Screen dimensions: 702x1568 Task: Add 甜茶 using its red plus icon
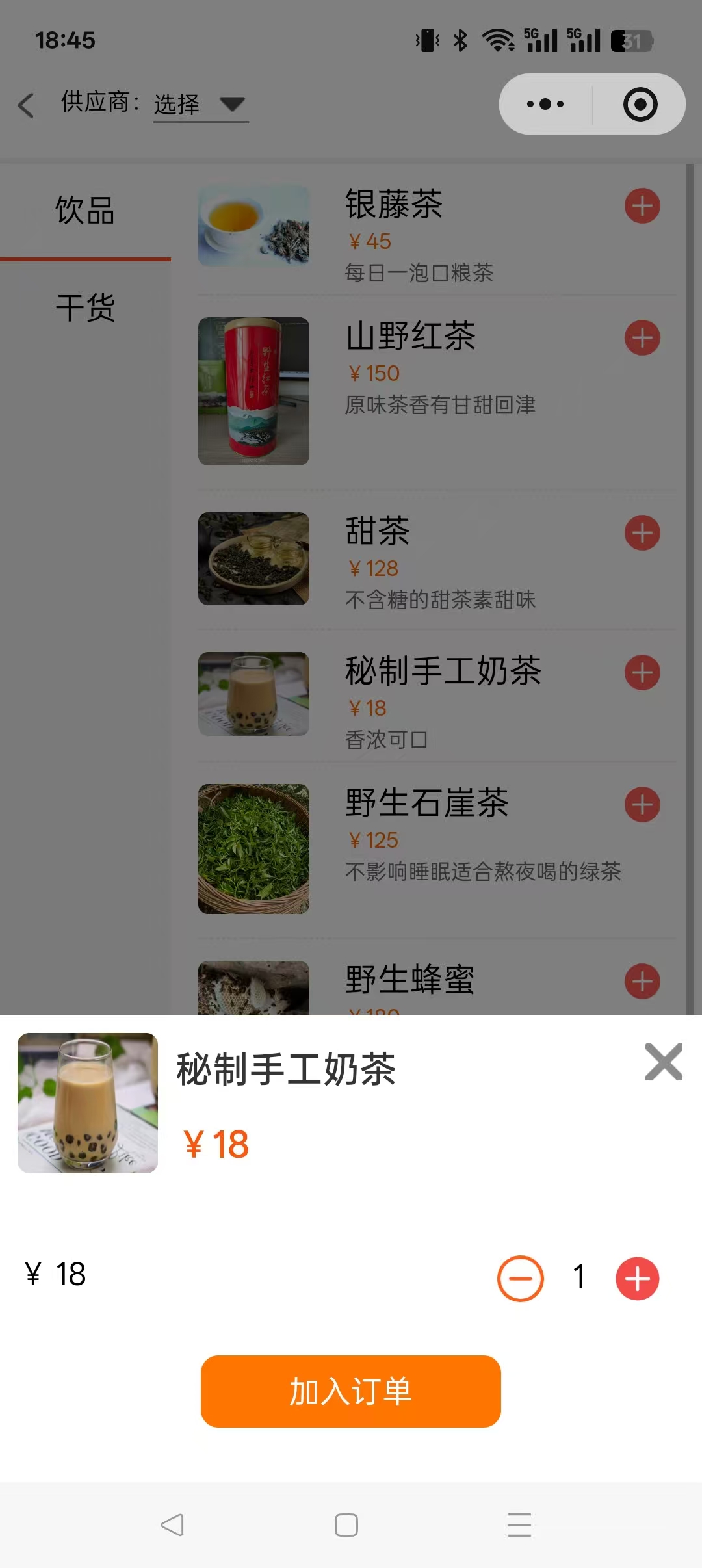[x=642, y=532]
